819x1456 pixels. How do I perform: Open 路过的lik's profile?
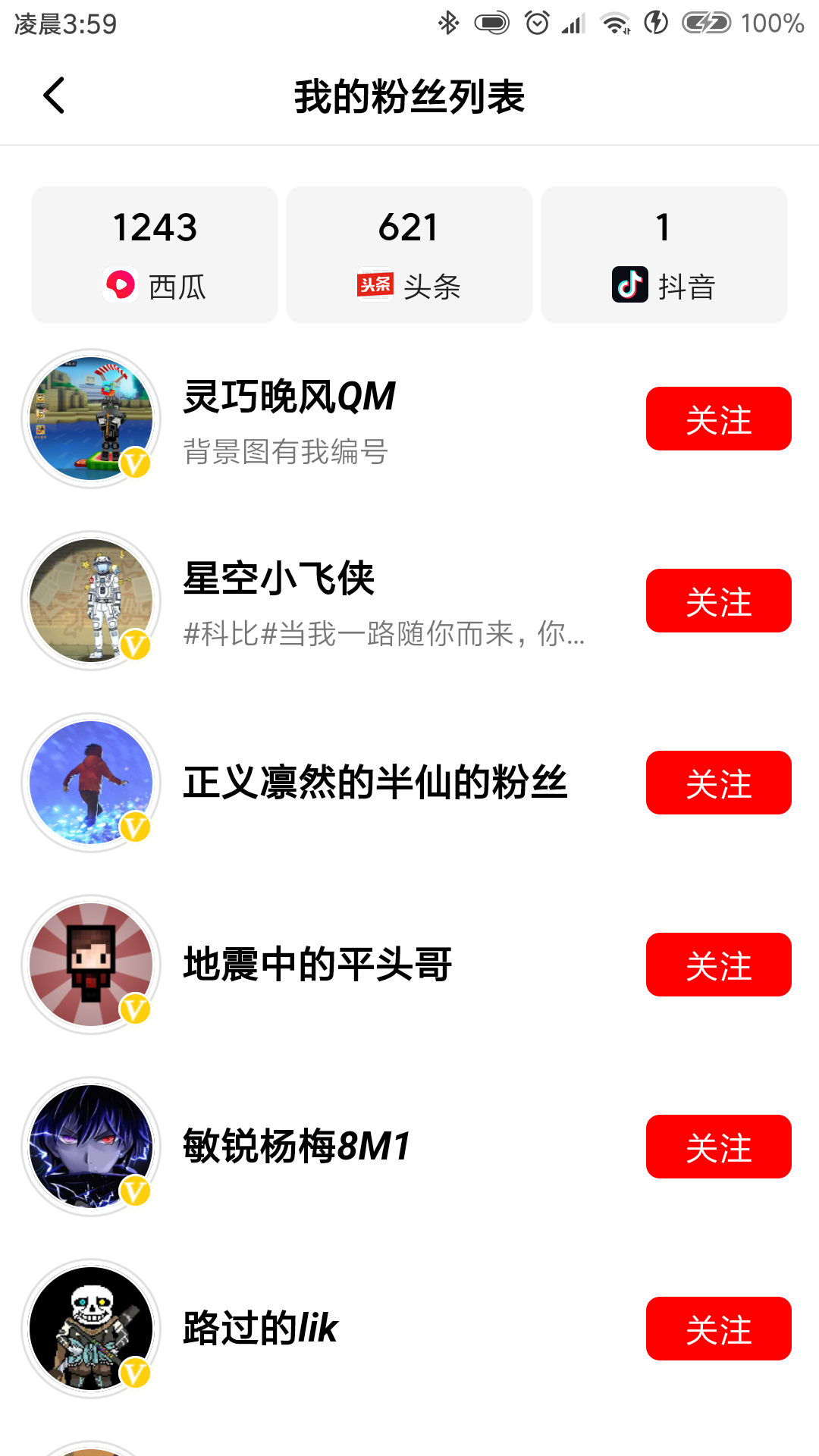(91, 1329)
